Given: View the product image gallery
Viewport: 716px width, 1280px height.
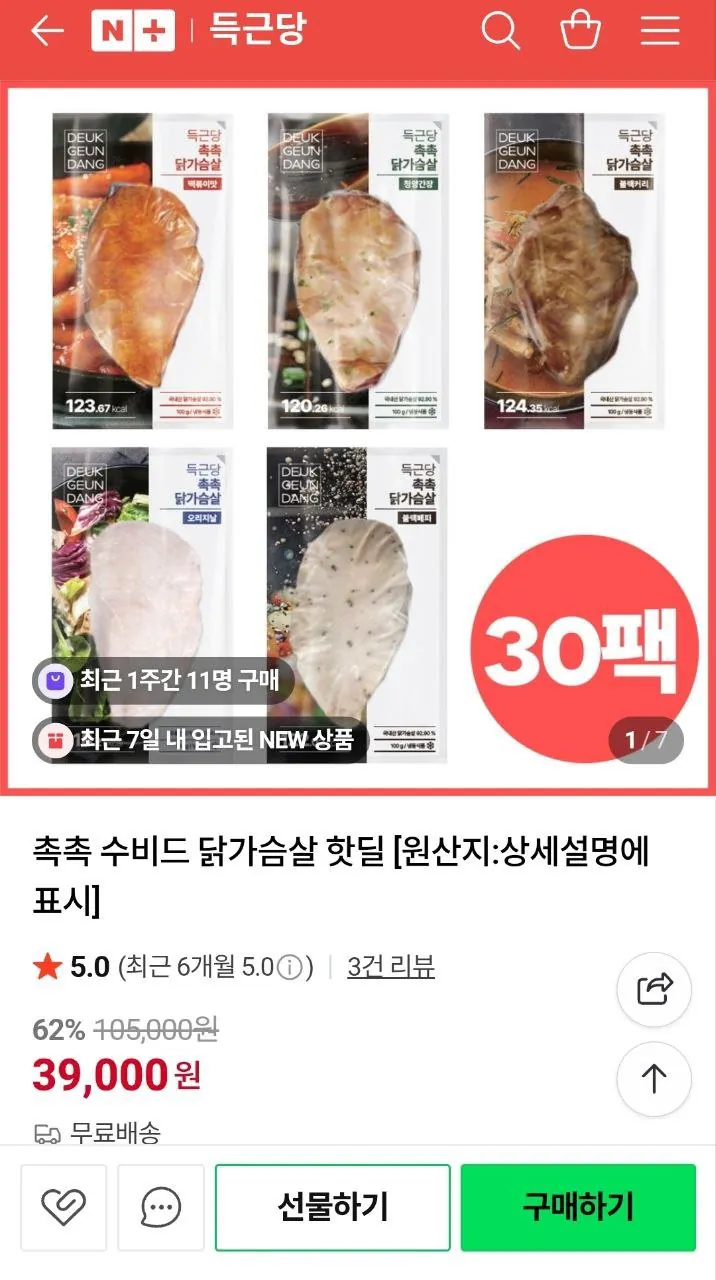Looking at the screenshot, I should [x=358, y=438].
